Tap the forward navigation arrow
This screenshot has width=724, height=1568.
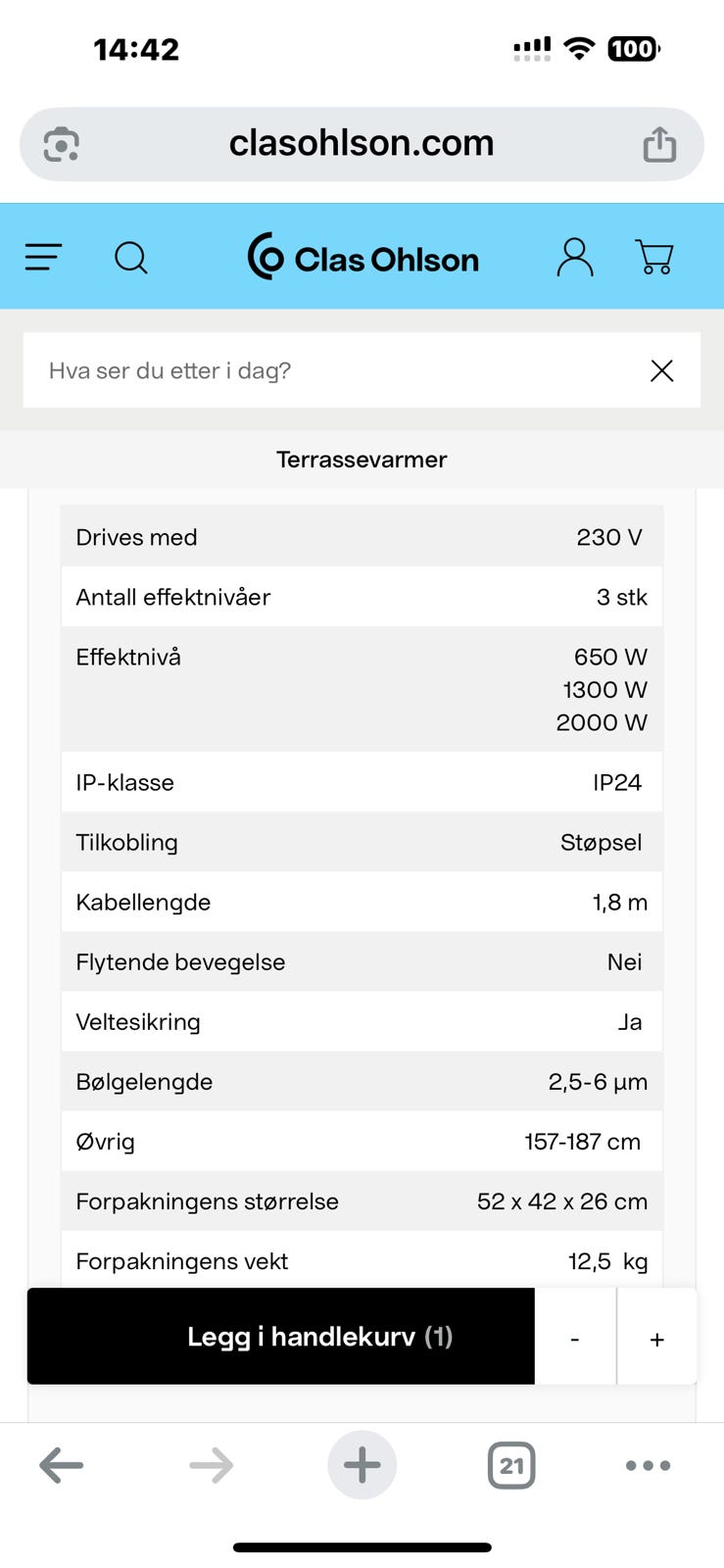click(209, 1465)
